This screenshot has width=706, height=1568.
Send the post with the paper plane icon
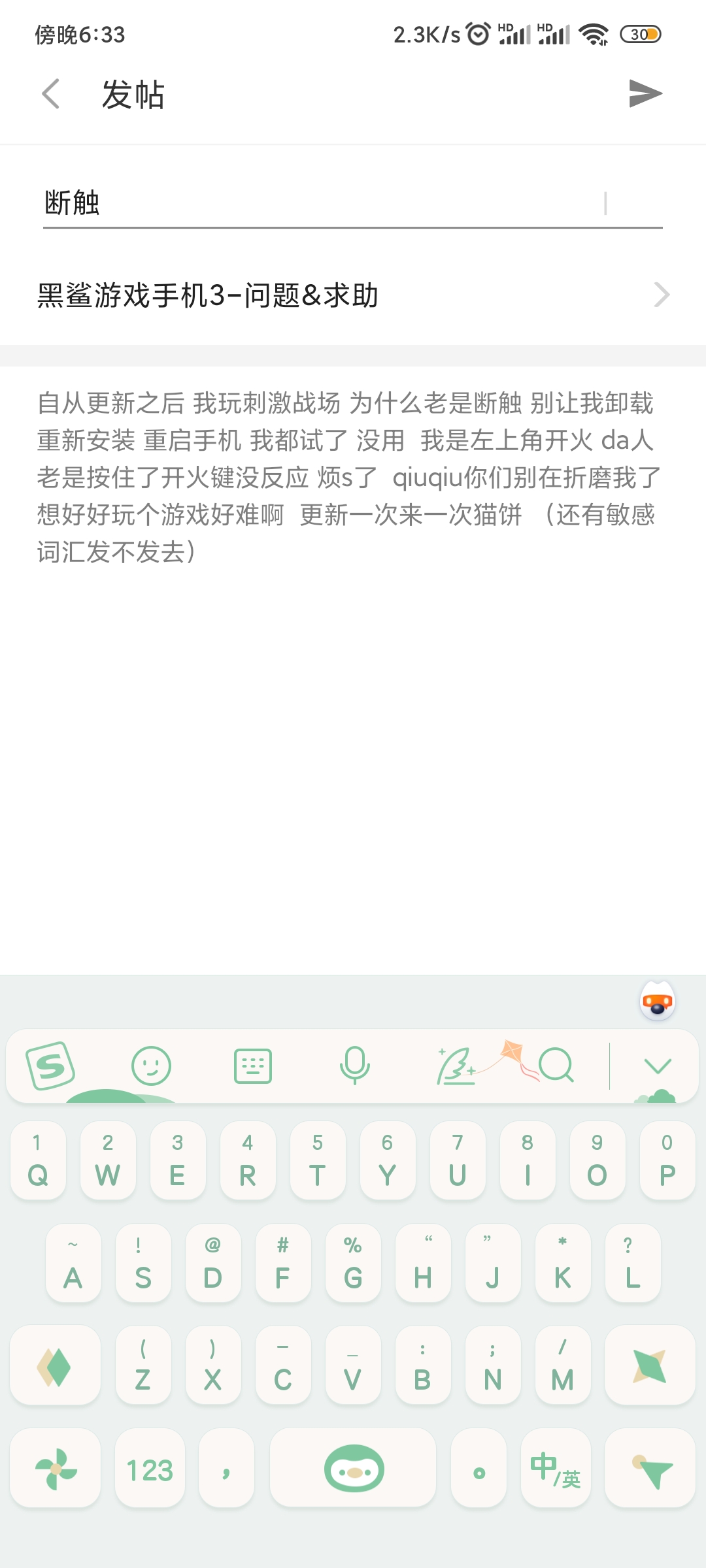pos(645,93)
